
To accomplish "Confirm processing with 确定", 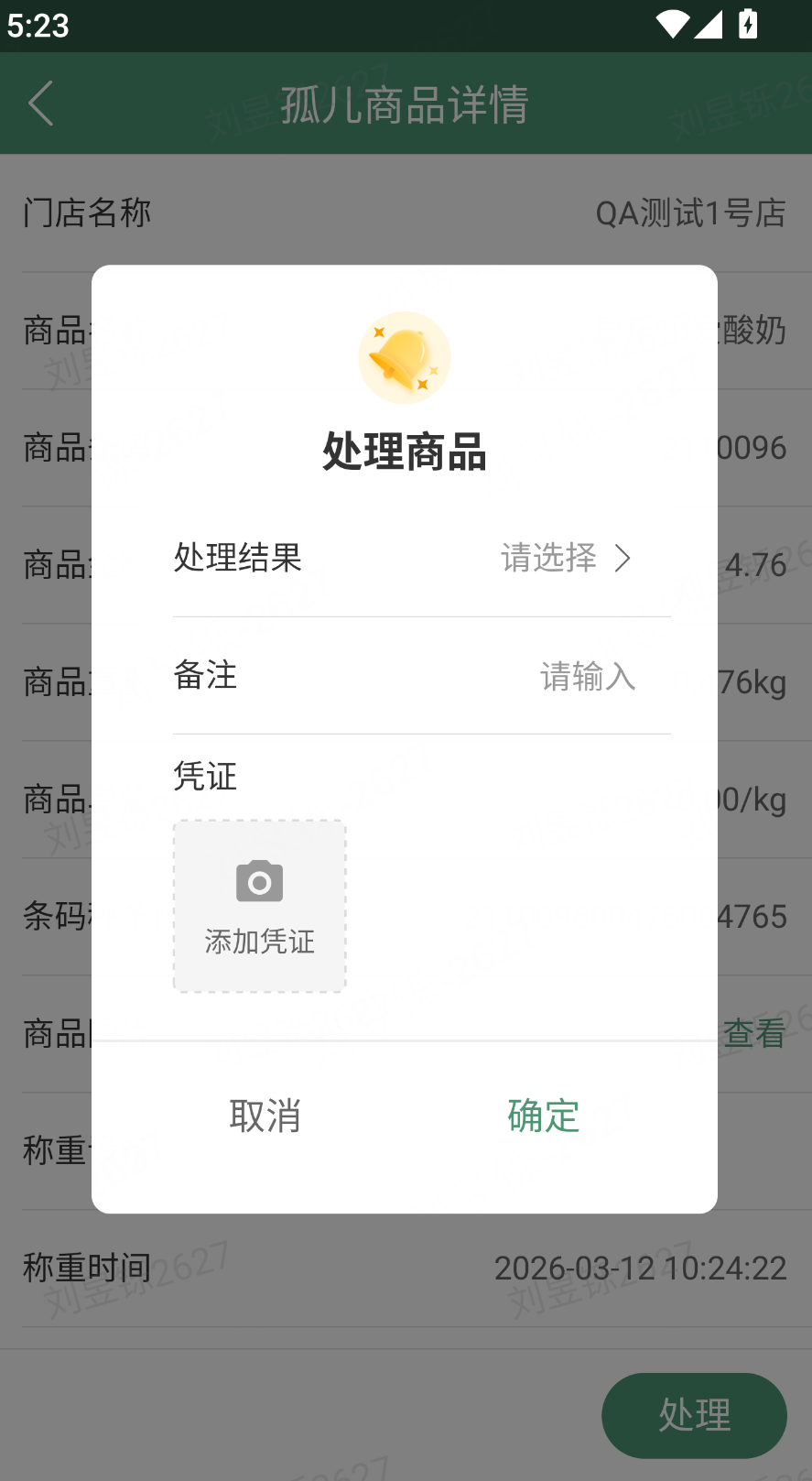I will click(543, 1116).
